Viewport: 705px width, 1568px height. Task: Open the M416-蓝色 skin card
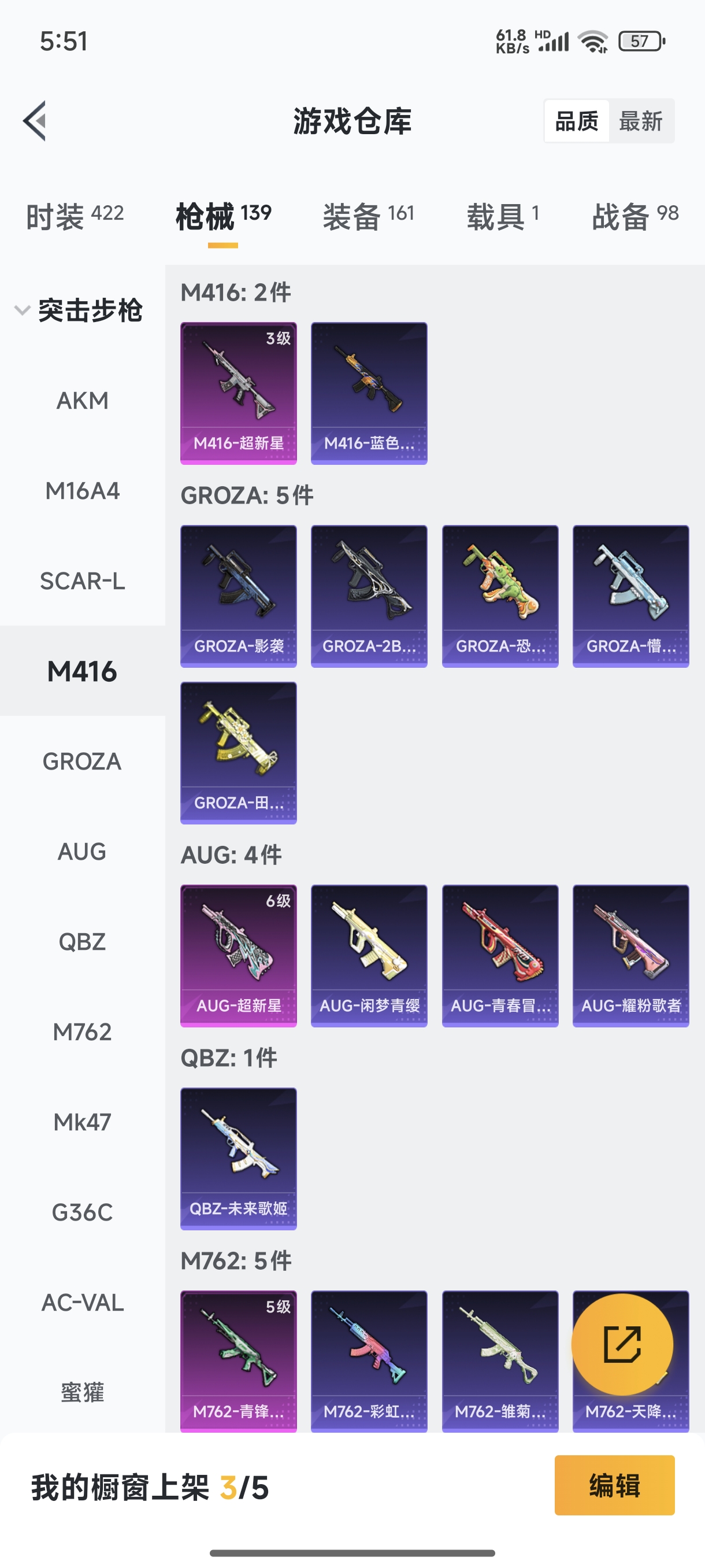coord(369,393)
